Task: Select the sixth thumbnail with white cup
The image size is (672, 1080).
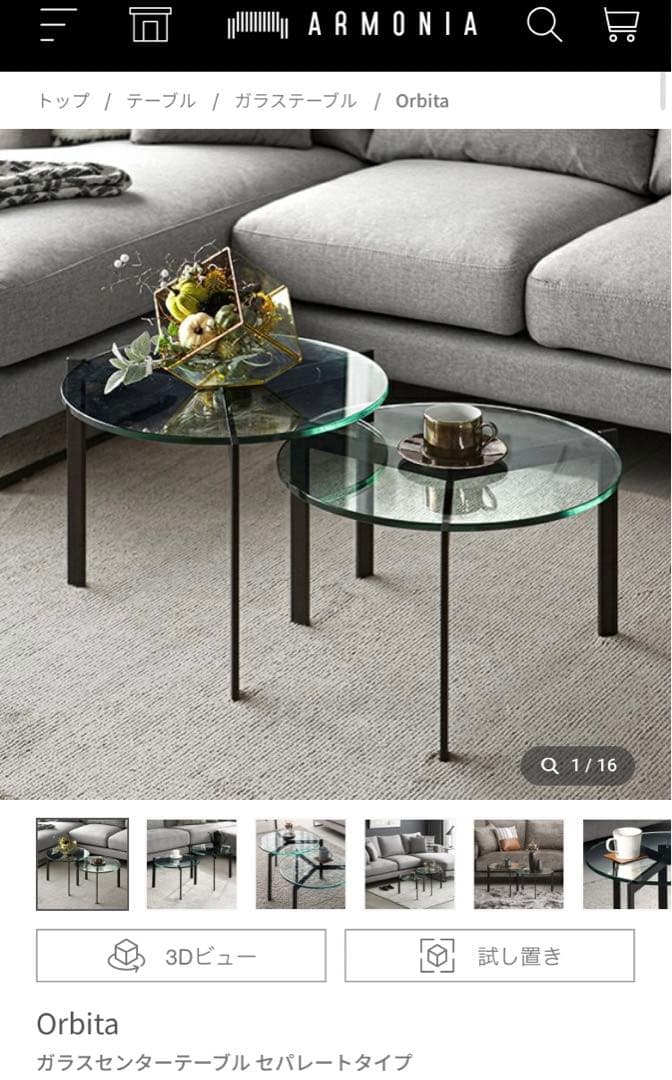Action: pos(625,864)
